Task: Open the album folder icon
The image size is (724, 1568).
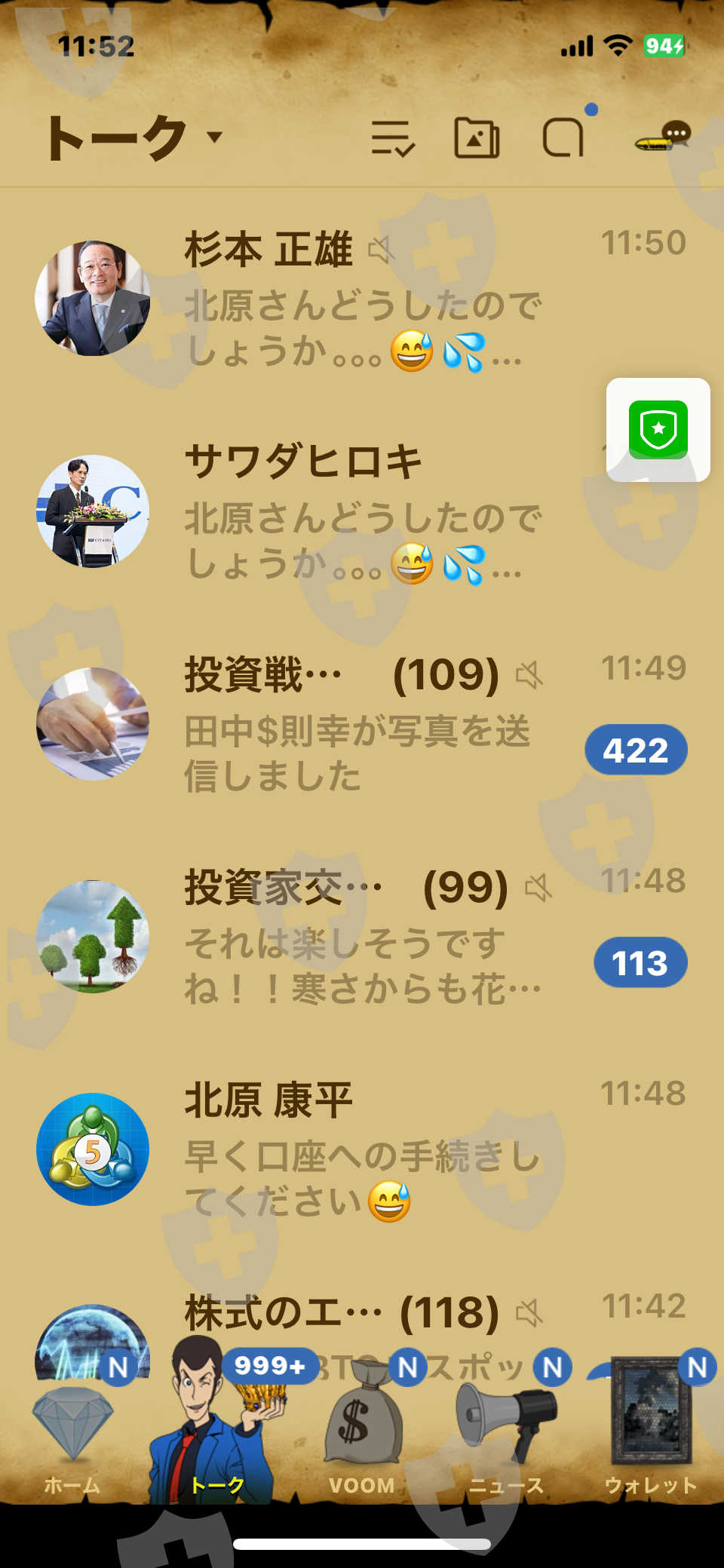Action: pos(477,138)
